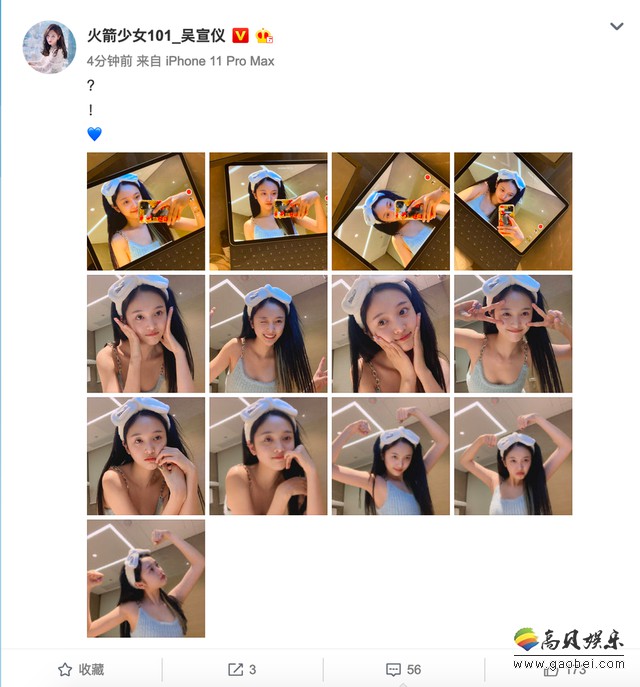
Task: Open the 56 comments
Action: (404, 669)
